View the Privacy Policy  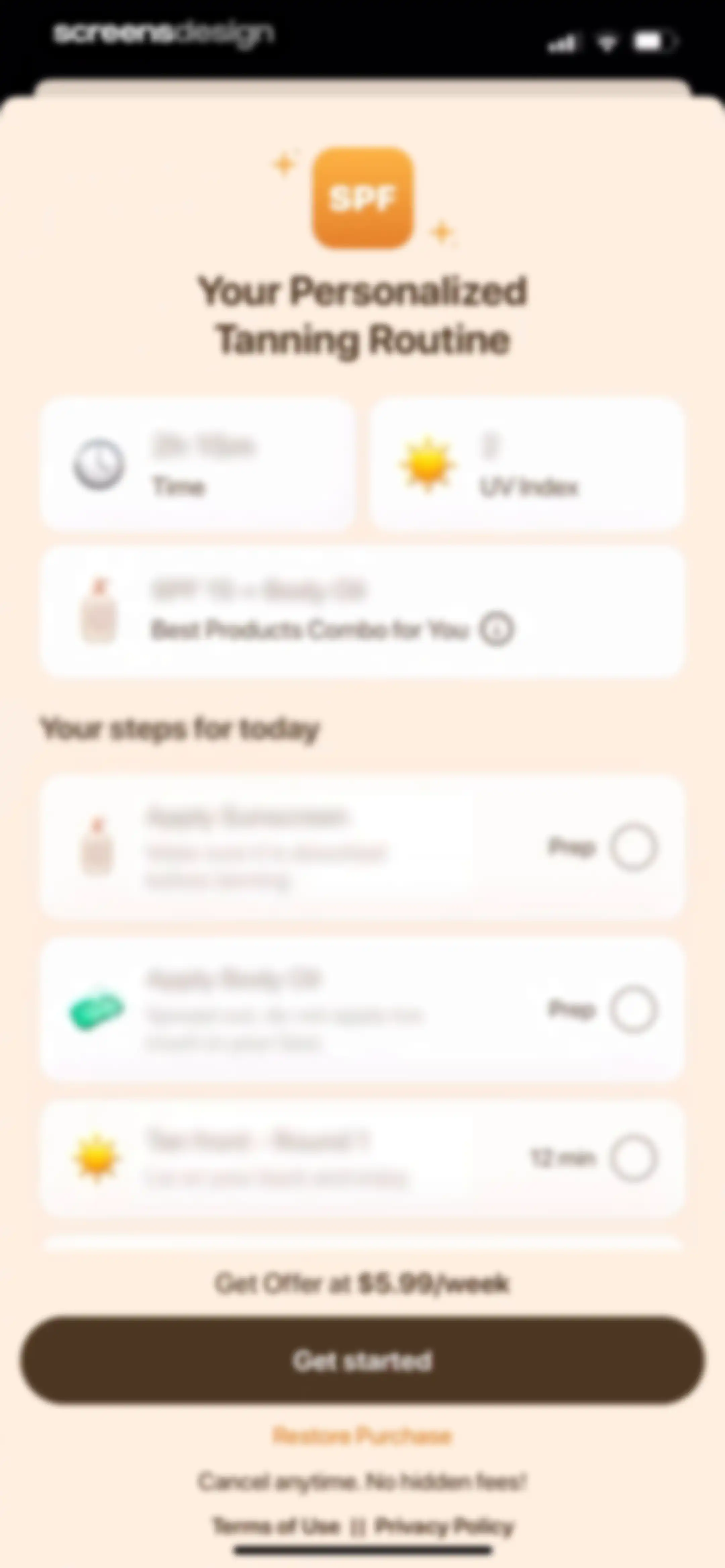pos(444,1526)
